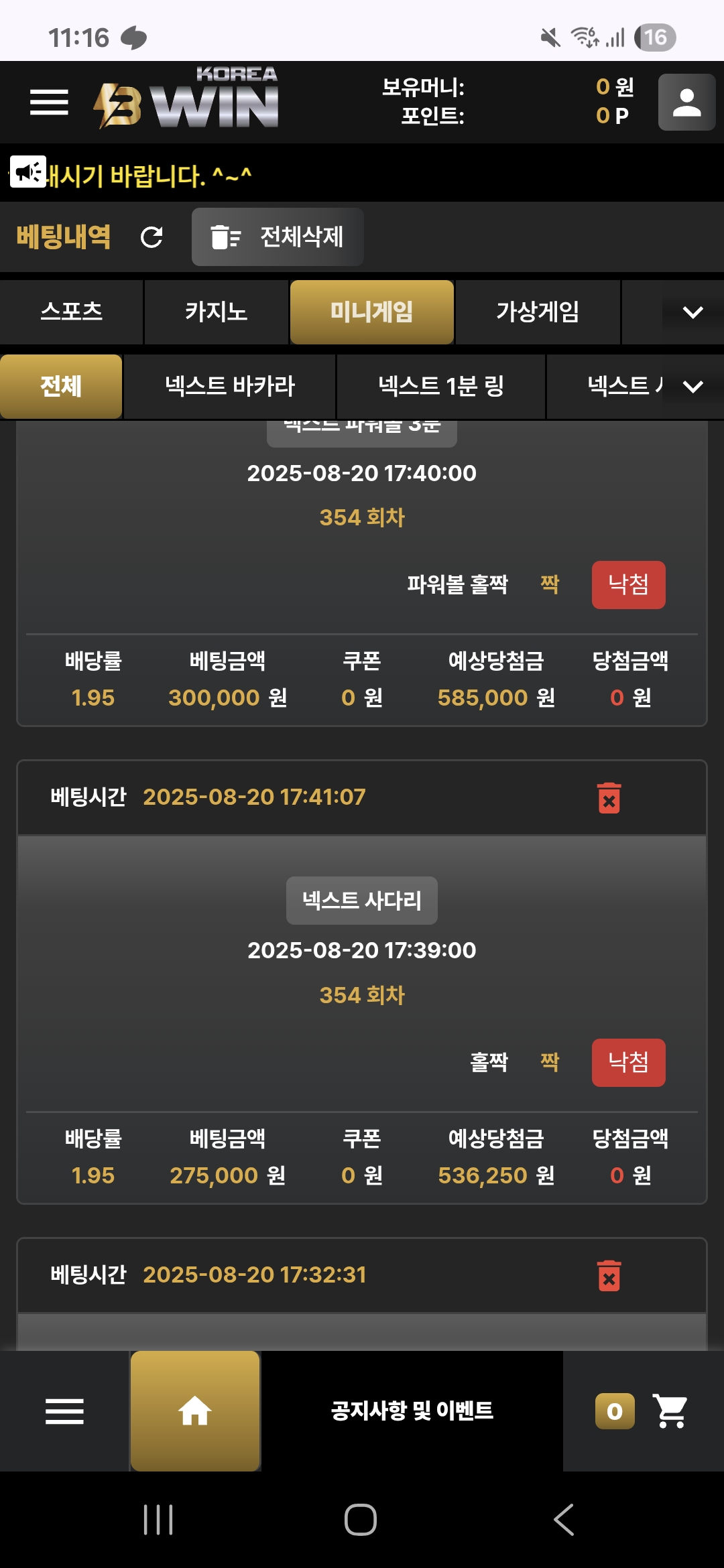
Task: Refresh the betting history list
Action: [x=152, y=237]
